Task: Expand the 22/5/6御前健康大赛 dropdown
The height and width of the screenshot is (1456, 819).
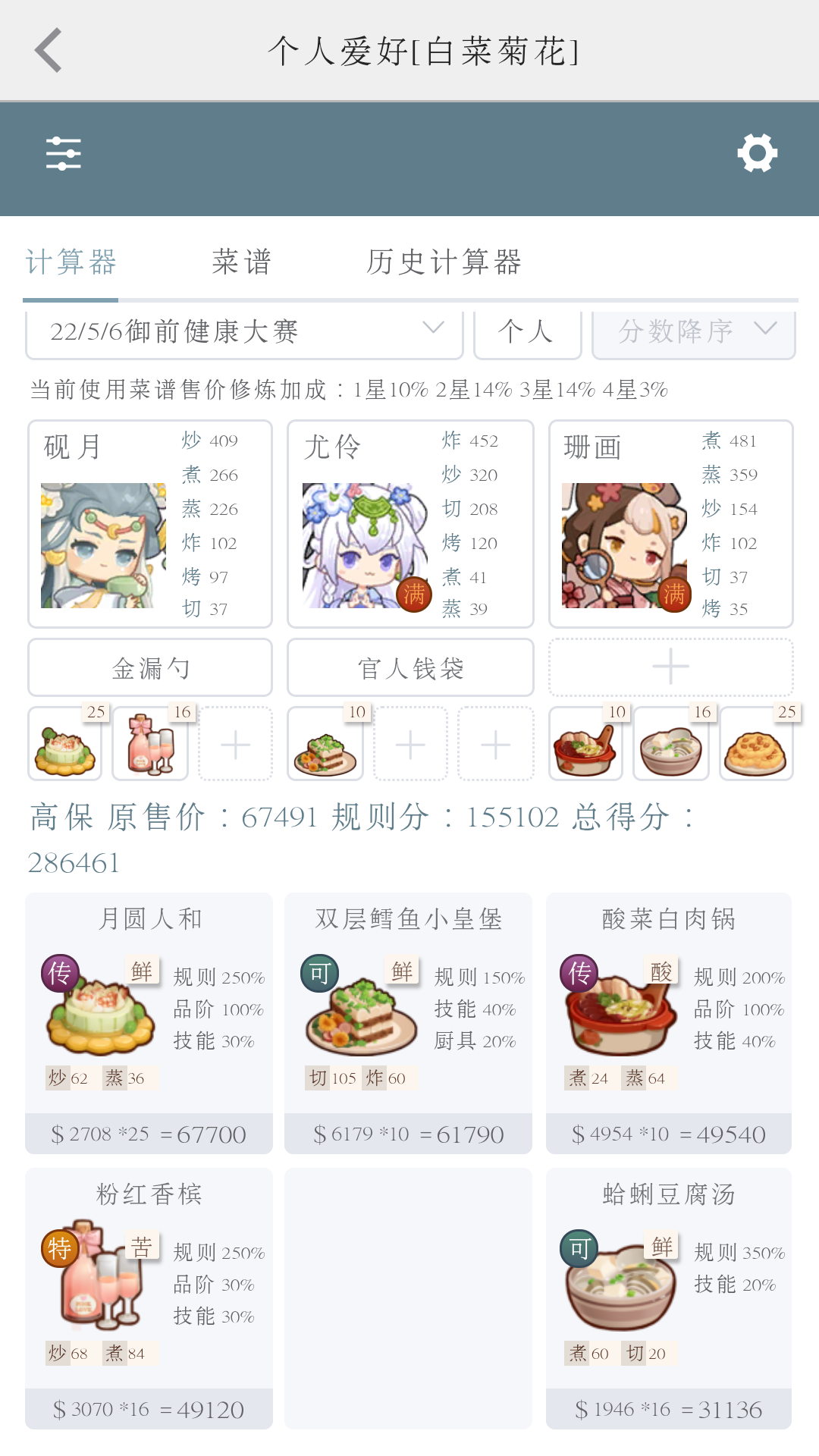Action: (243, 331)
